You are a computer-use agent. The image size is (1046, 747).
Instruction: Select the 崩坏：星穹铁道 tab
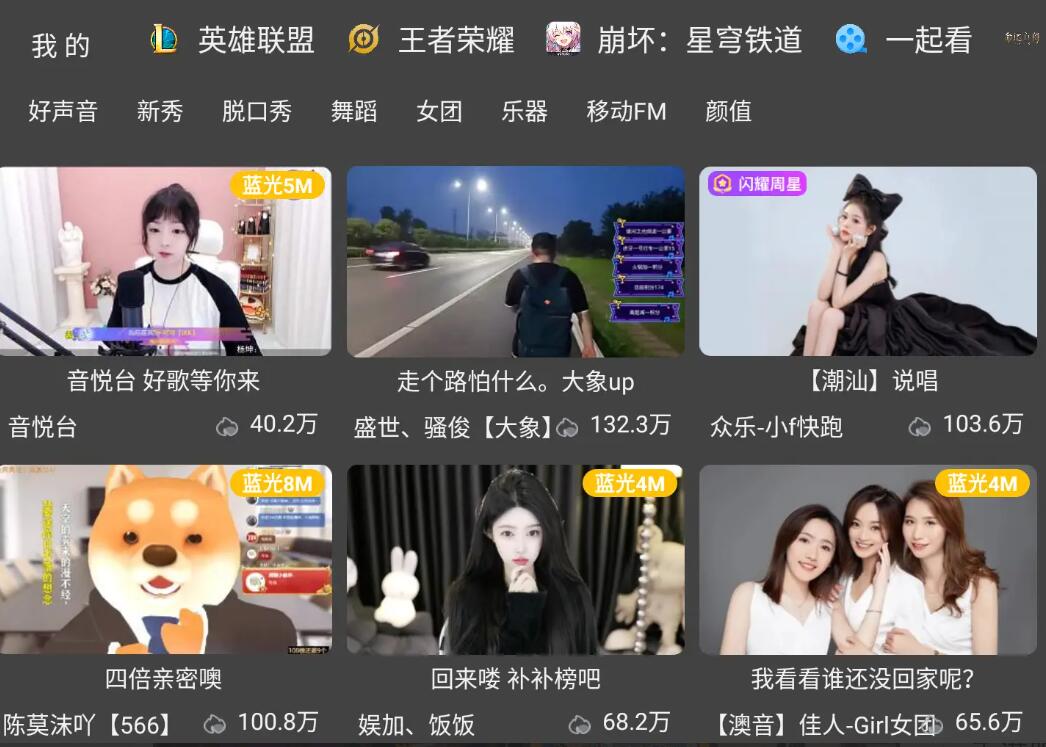pos(674,40)
